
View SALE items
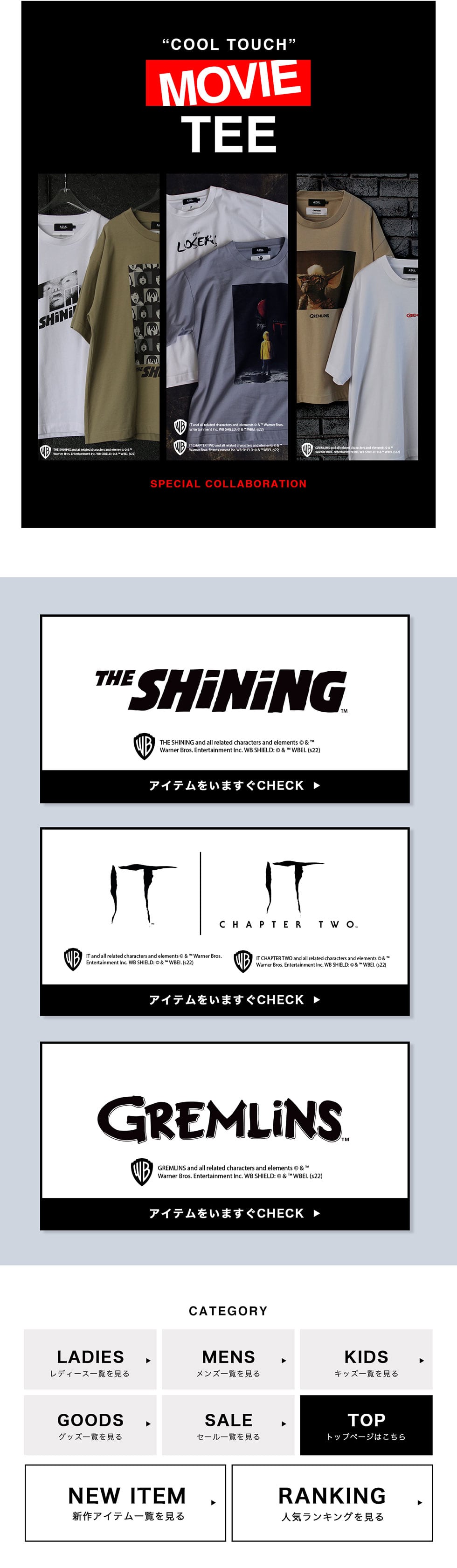[x=228, y=1425]
